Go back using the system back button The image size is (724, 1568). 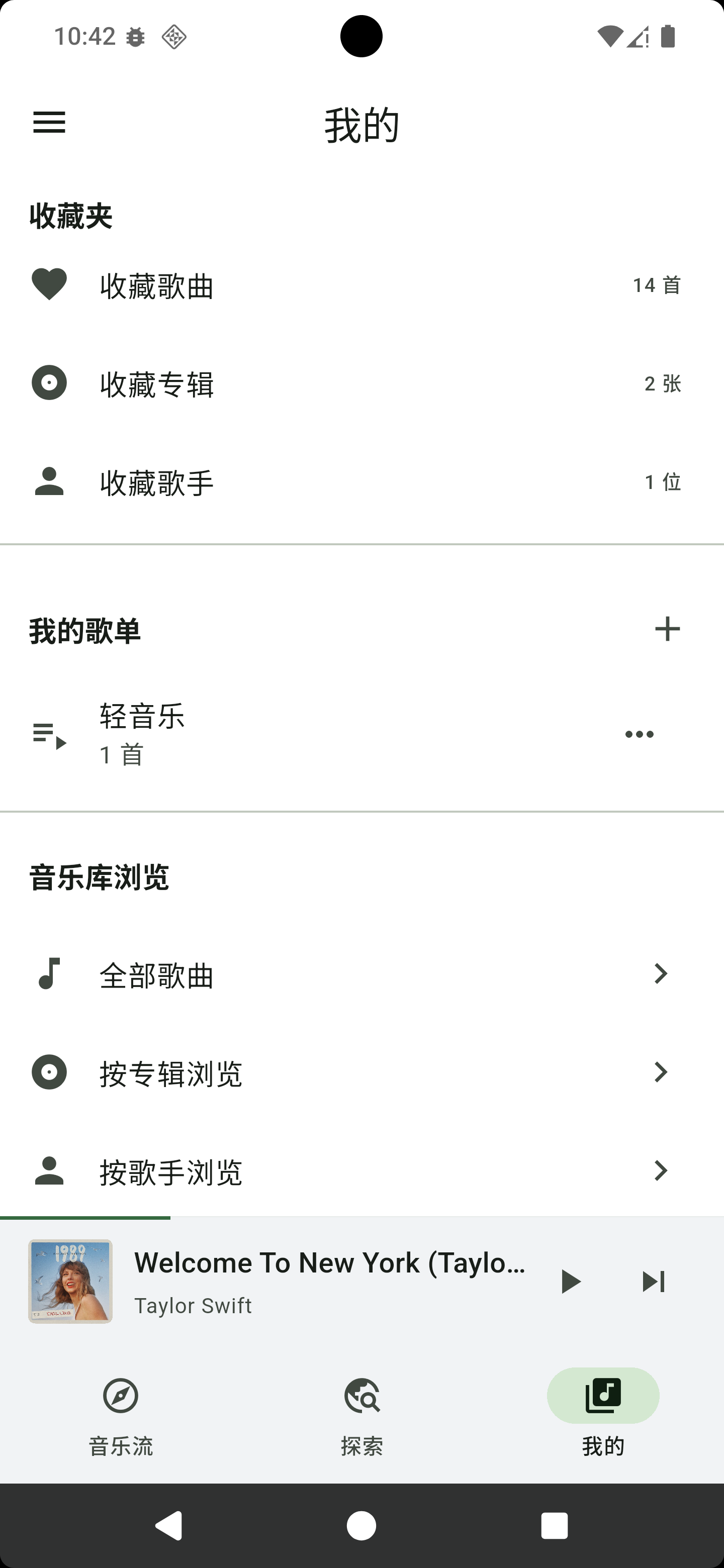pos(168,1525)
